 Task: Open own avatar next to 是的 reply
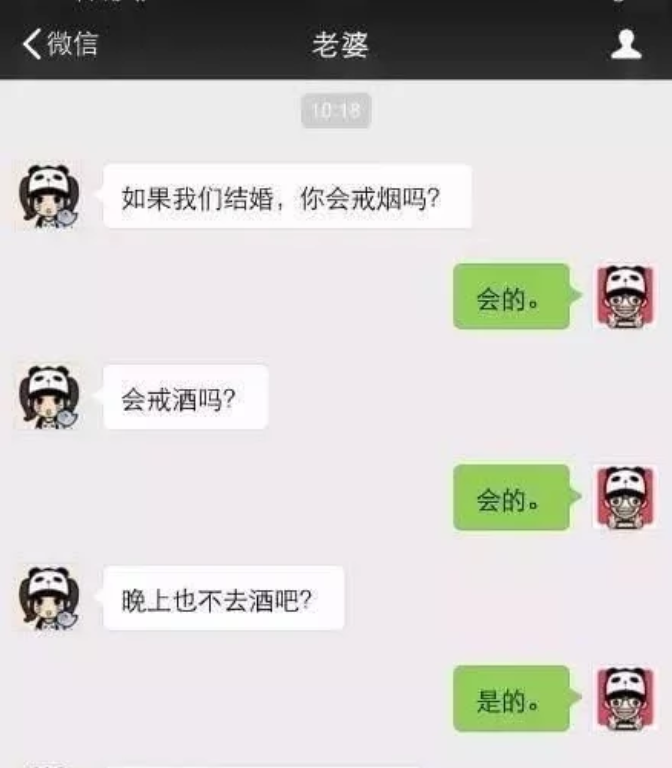(625, 698)
